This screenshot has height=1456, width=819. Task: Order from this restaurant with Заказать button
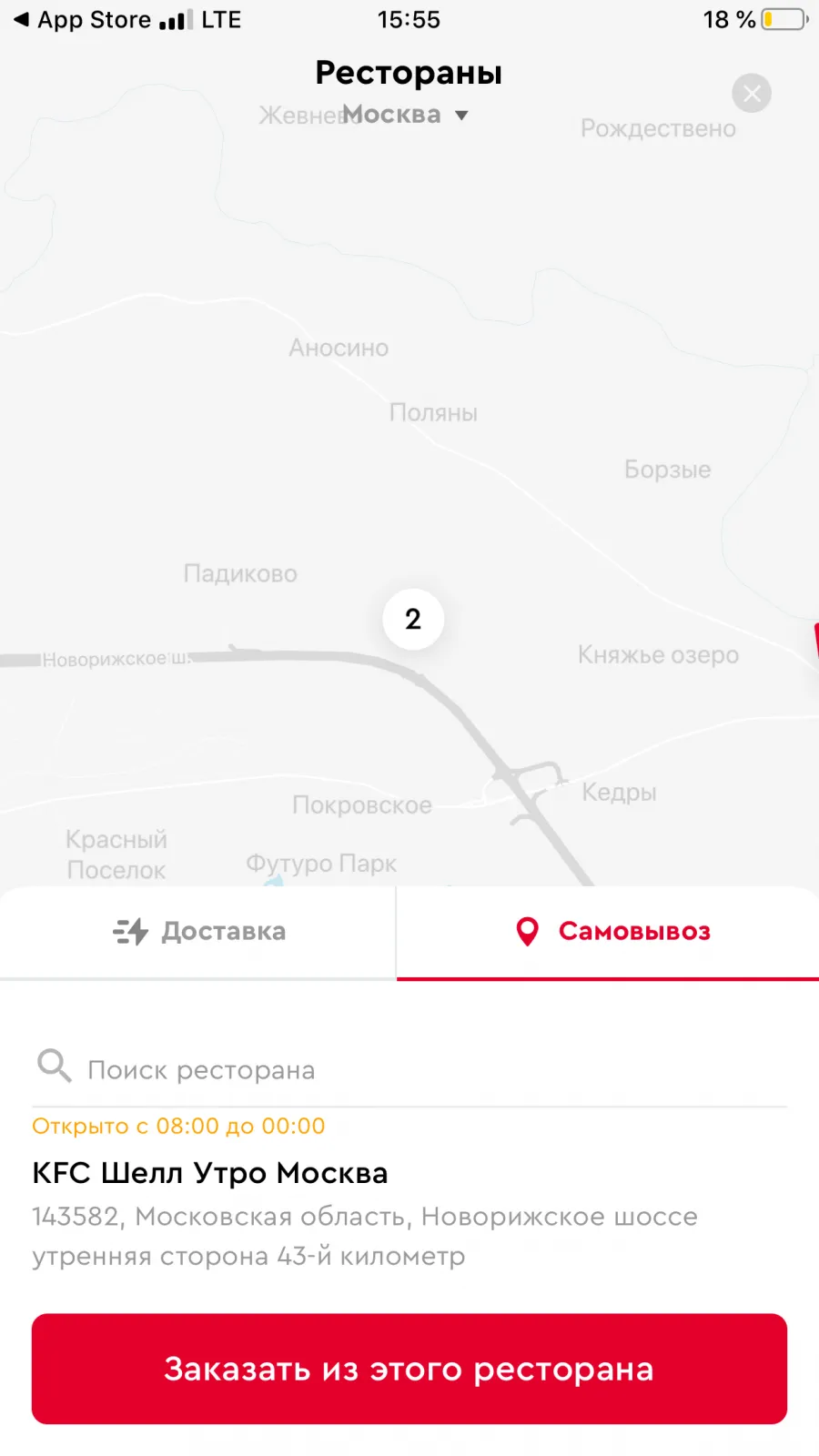tap(409, 1369)
